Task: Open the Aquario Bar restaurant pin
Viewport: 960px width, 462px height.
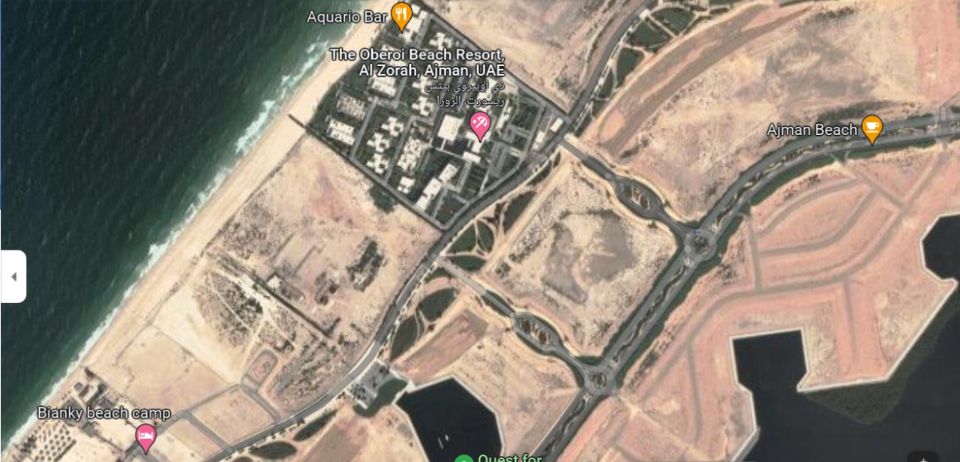Action: pyautogui.click(x=401, y=14)
